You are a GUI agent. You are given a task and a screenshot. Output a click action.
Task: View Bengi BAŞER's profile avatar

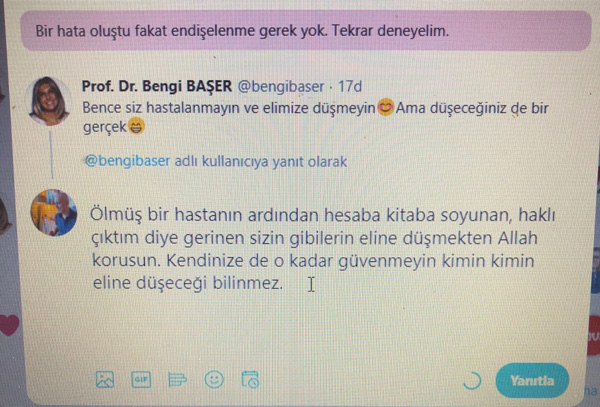click(x=48, y=99)
